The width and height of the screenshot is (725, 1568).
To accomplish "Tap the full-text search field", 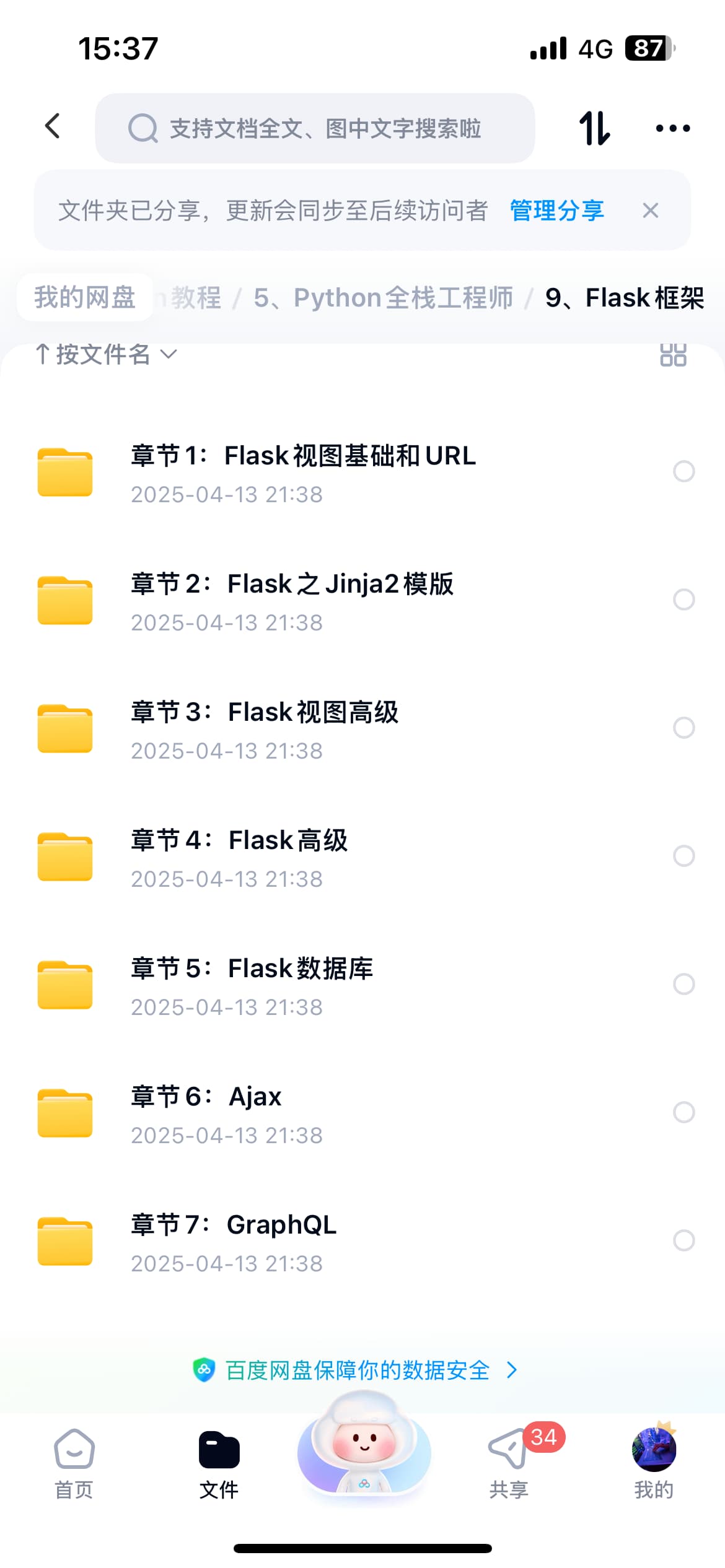I will tap(315, 129).
